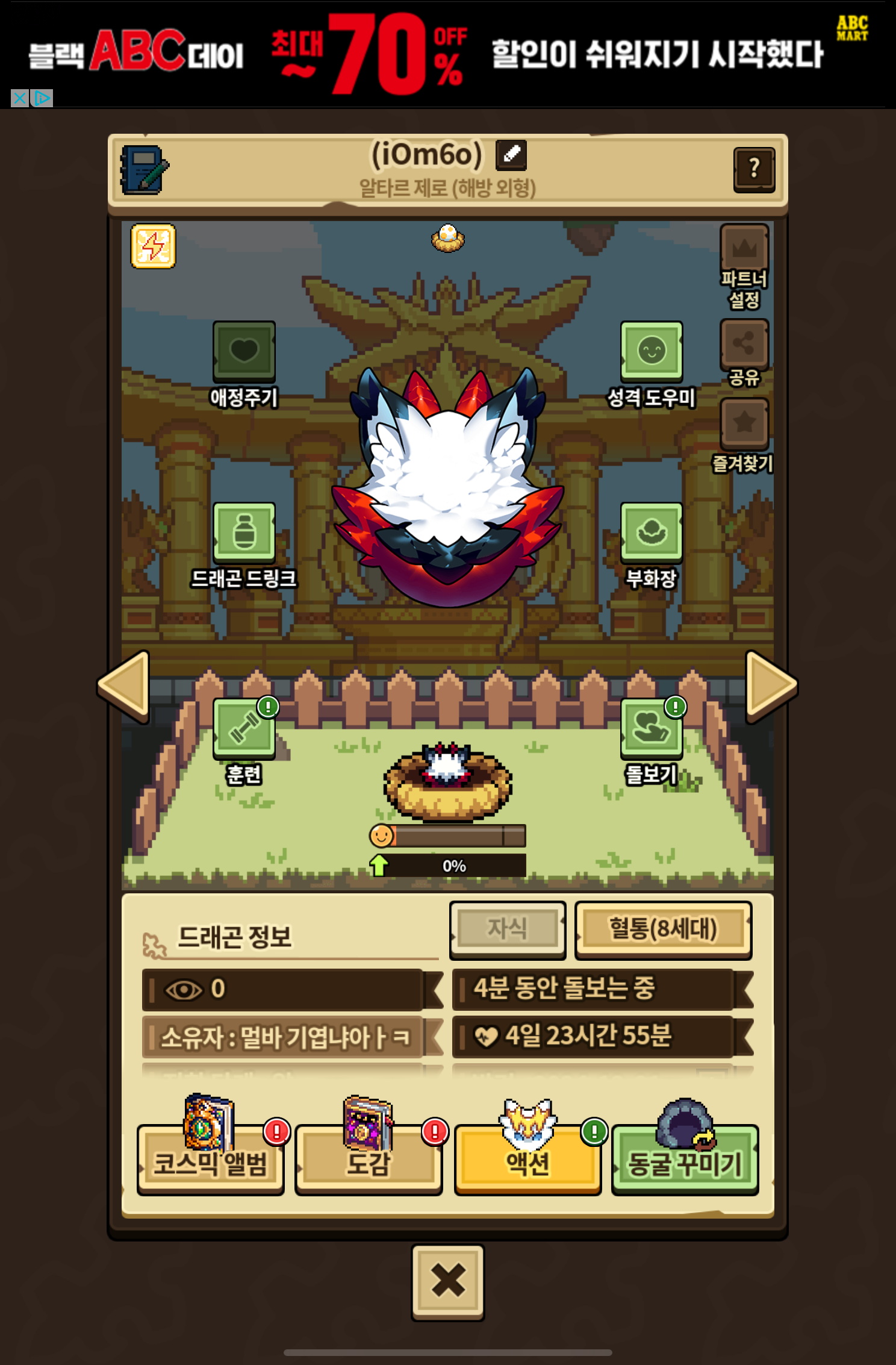Give affection with 애정주기
Image resolution: width=896 pixels, height=1365 pixels.
(x=244, y=365)
